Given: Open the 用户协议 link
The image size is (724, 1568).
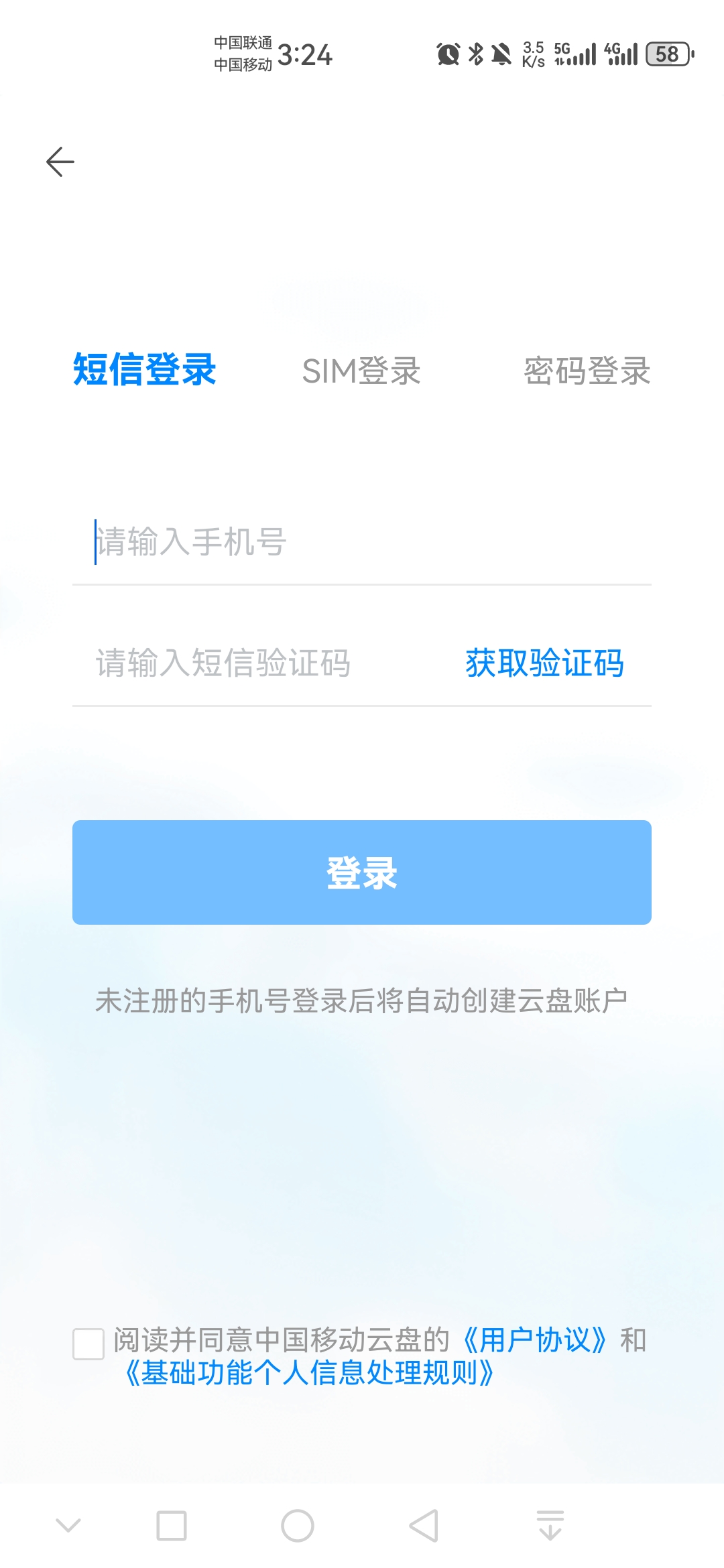Looking at the screenshot, I should click(x=534, y=1340).
